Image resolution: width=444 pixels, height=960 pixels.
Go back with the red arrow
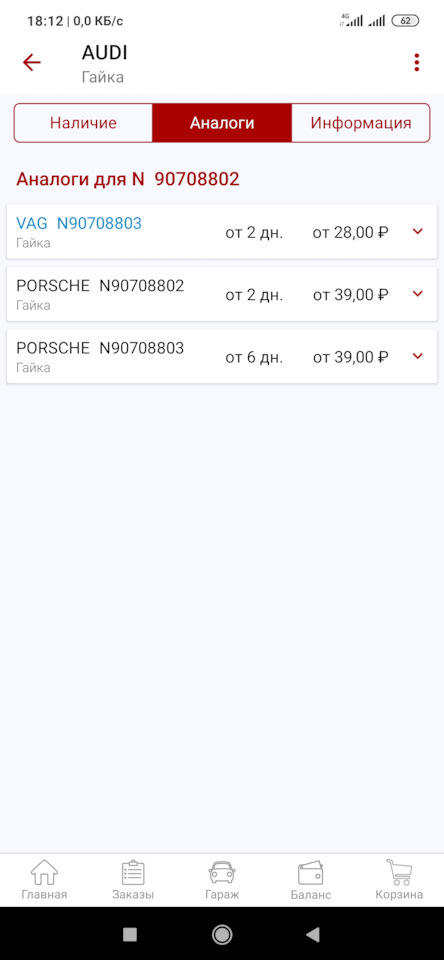(x=31, y=62)
